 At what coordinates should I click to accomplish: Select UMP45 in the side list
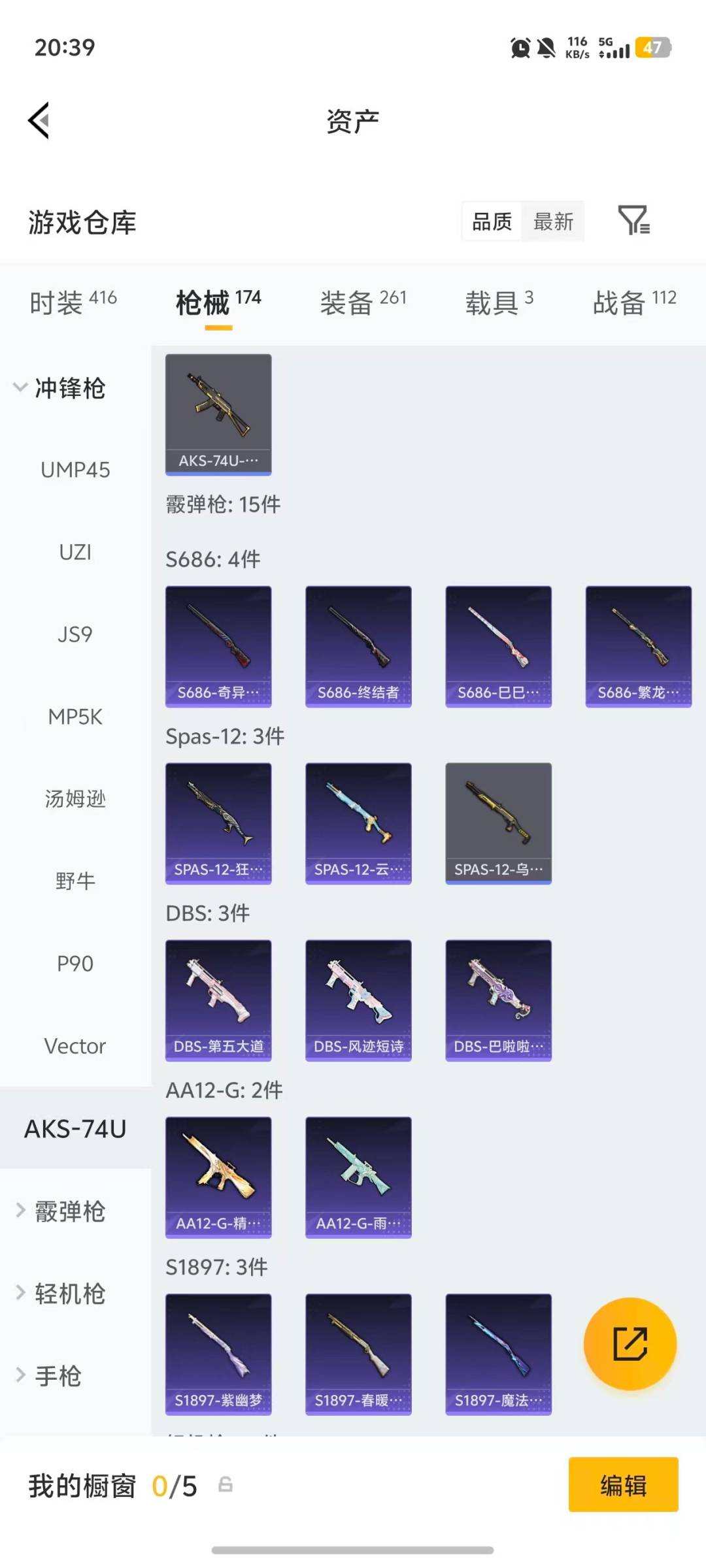[x=75, y=470]
